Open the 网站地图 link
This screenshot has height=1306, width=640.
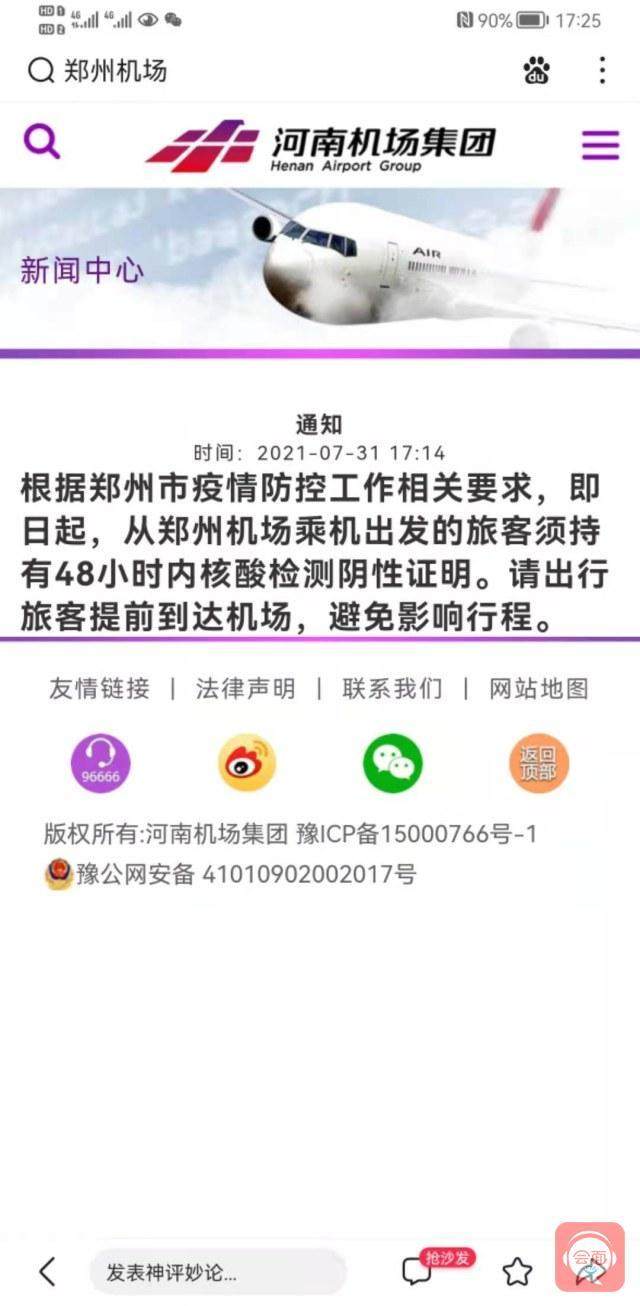[x=538, y=688]
